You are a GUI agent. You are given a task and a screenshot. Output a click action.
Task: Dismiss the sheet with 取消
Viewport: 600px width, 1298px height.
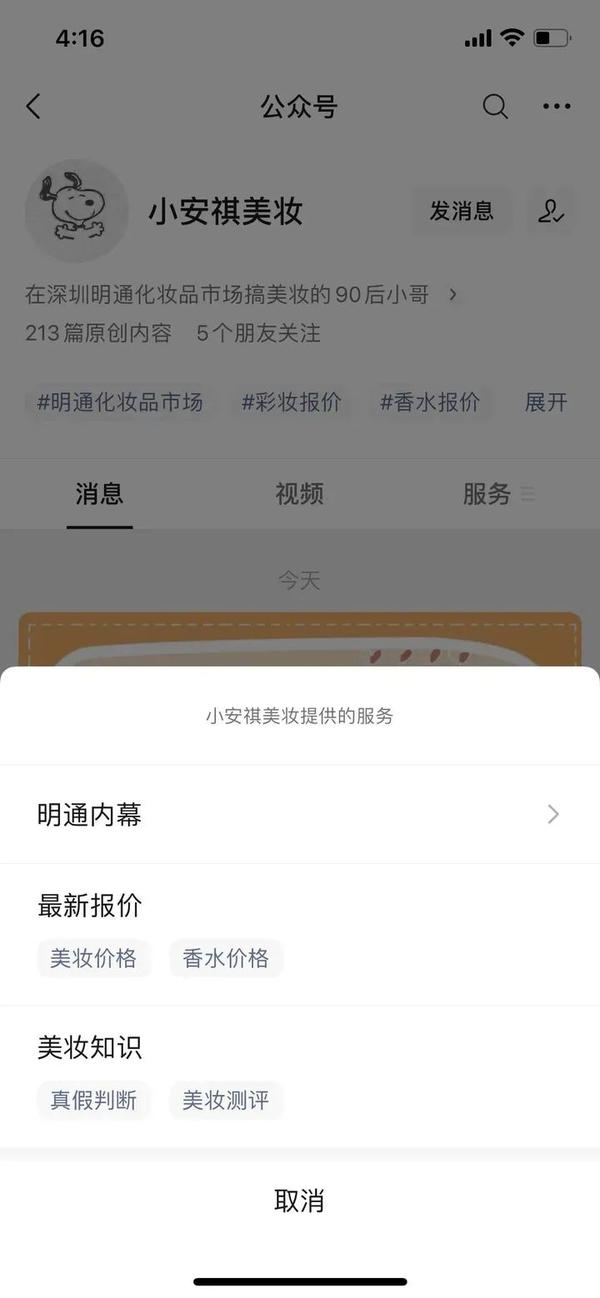(x=299, y=1200)
